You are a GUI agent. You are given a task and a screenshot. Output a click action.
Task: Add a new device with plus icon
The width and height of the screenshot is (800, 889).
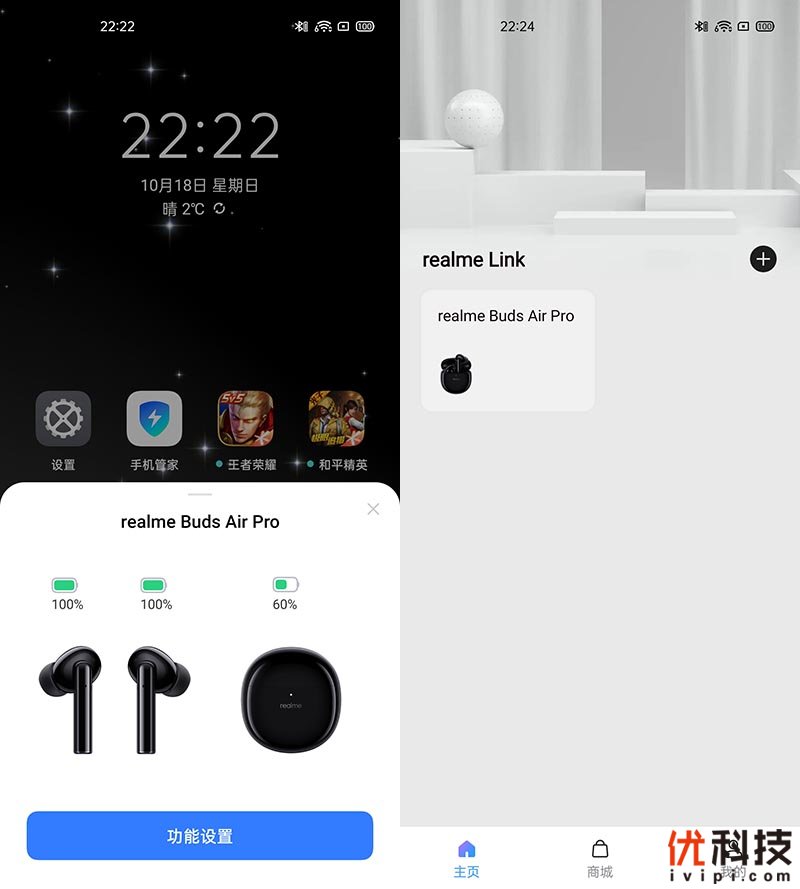pyautogui.click(x=763, y=259)
